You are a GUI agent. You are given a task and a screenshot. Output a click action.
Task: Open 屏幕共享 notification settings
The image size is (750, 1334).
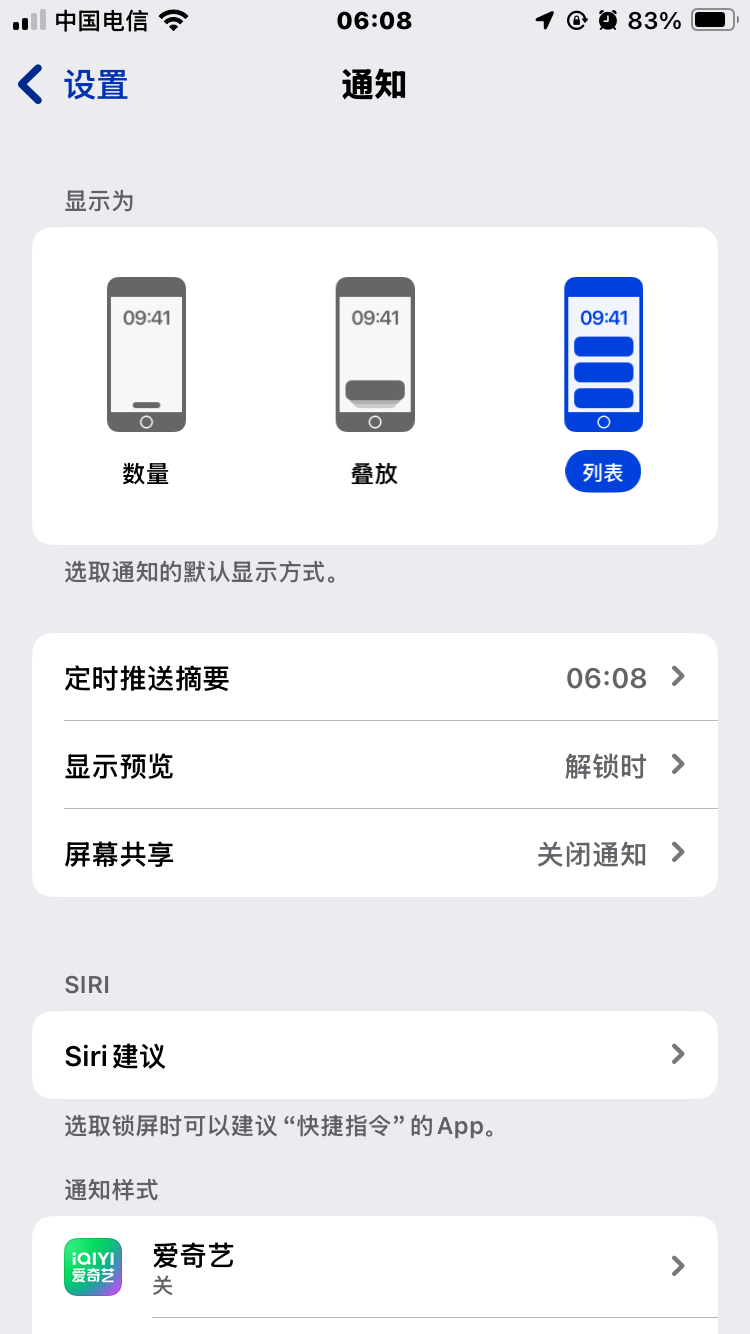tap(375, 854)
